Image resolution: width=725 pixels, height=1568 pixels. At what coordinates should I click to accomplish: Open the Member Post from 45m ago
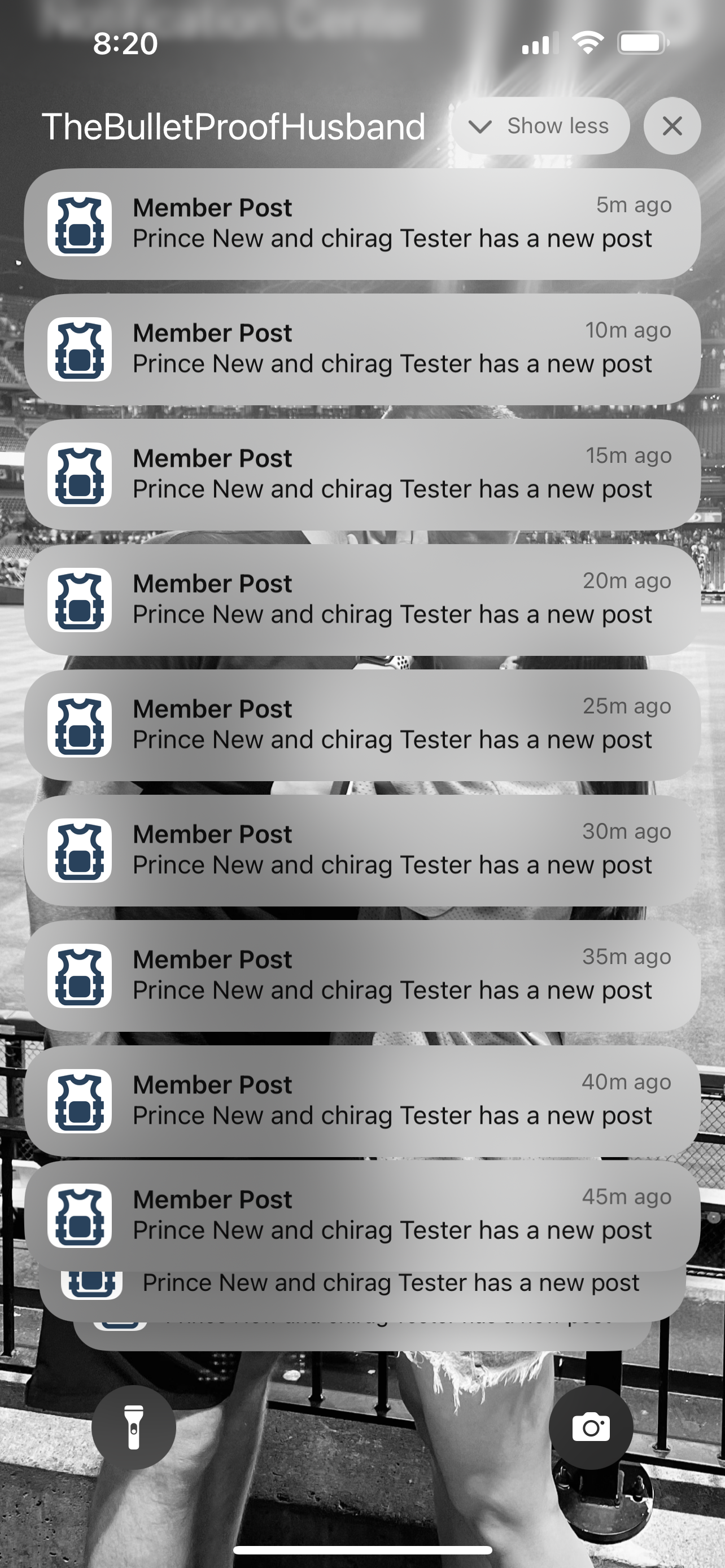(362, 1216)
